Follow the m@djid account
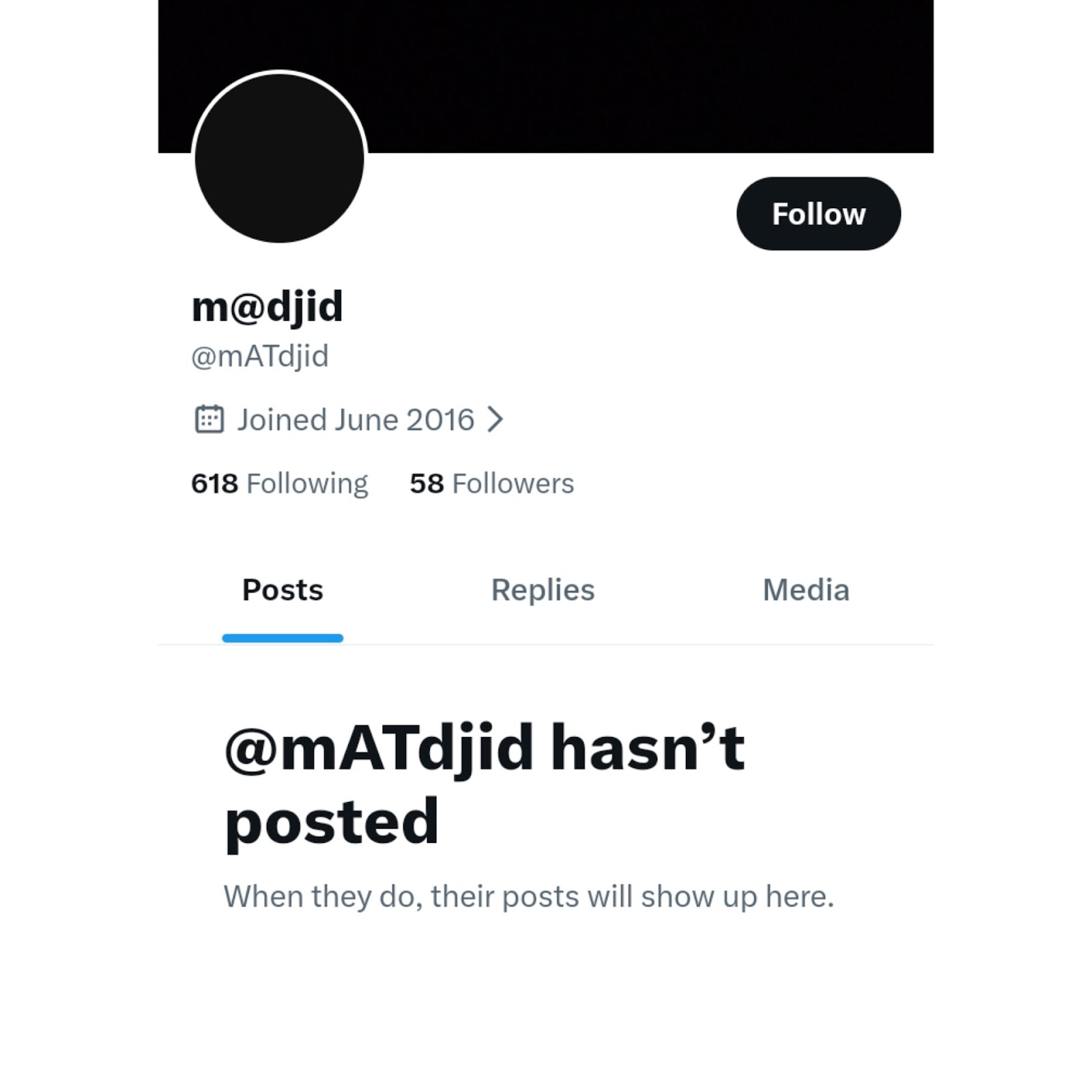 [818, 214]
